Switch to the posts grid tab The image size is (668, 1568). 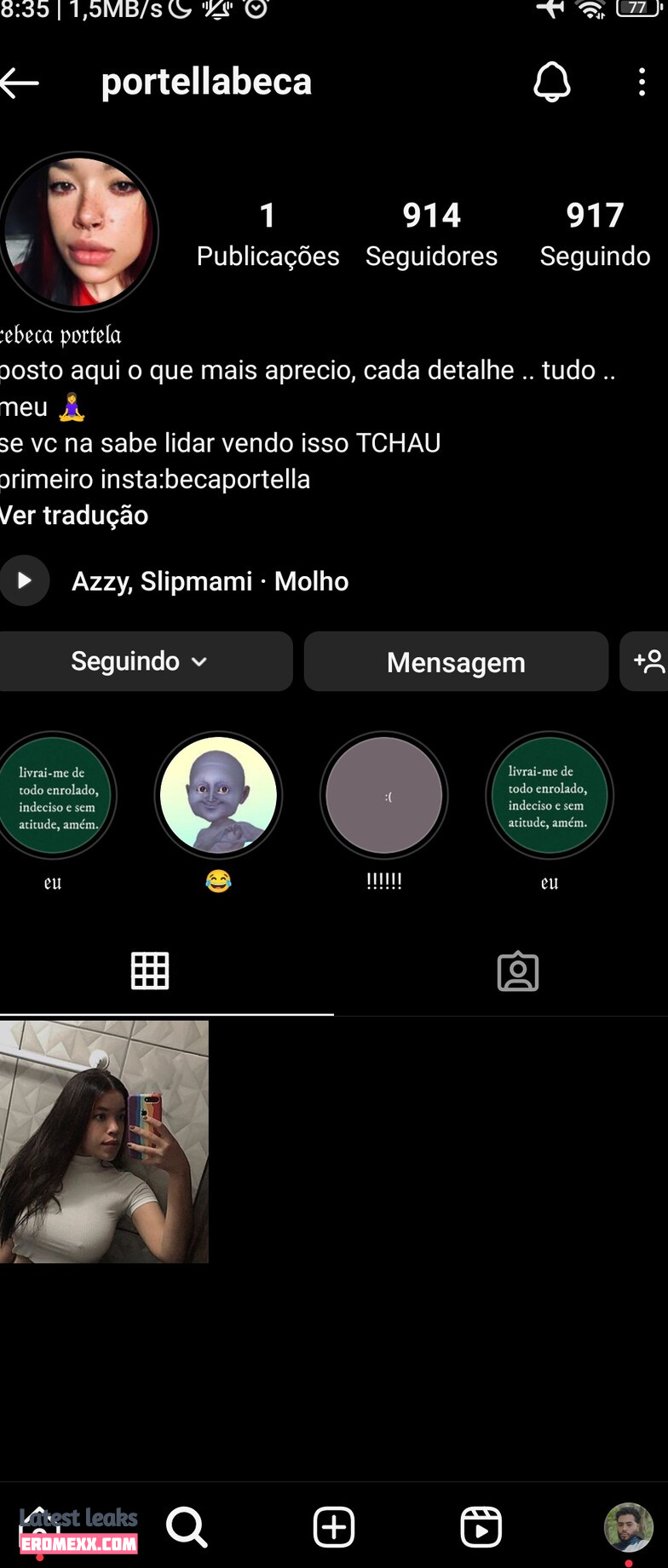point(150,971)
